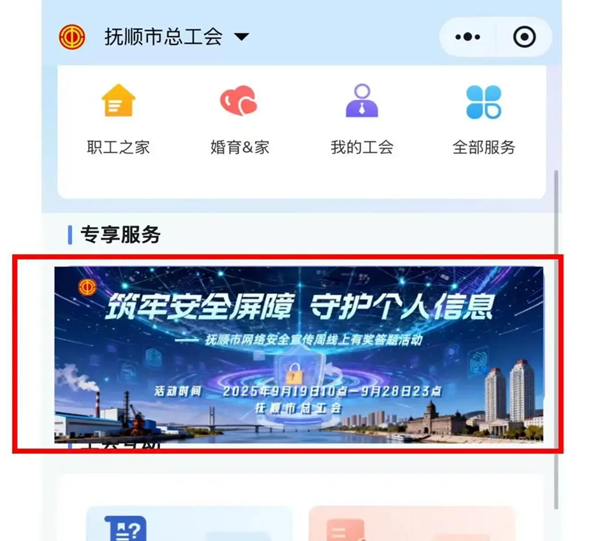Open 婚育&家 service
Screen dimensions: 600x541
[x=239, y=120]
